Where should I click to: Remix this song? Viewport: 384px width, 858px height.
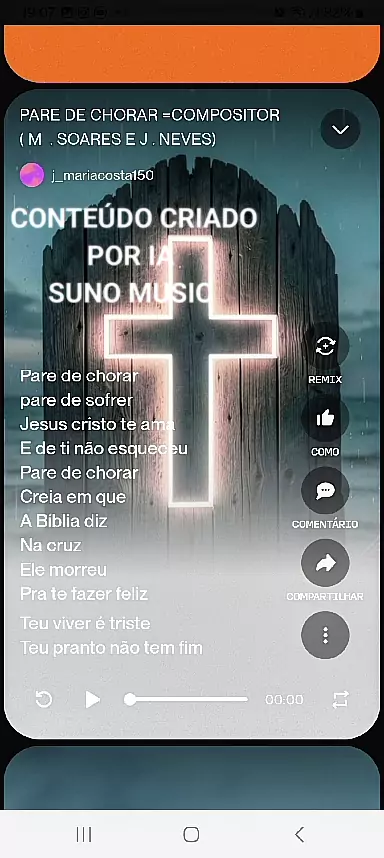pos(325,346)
